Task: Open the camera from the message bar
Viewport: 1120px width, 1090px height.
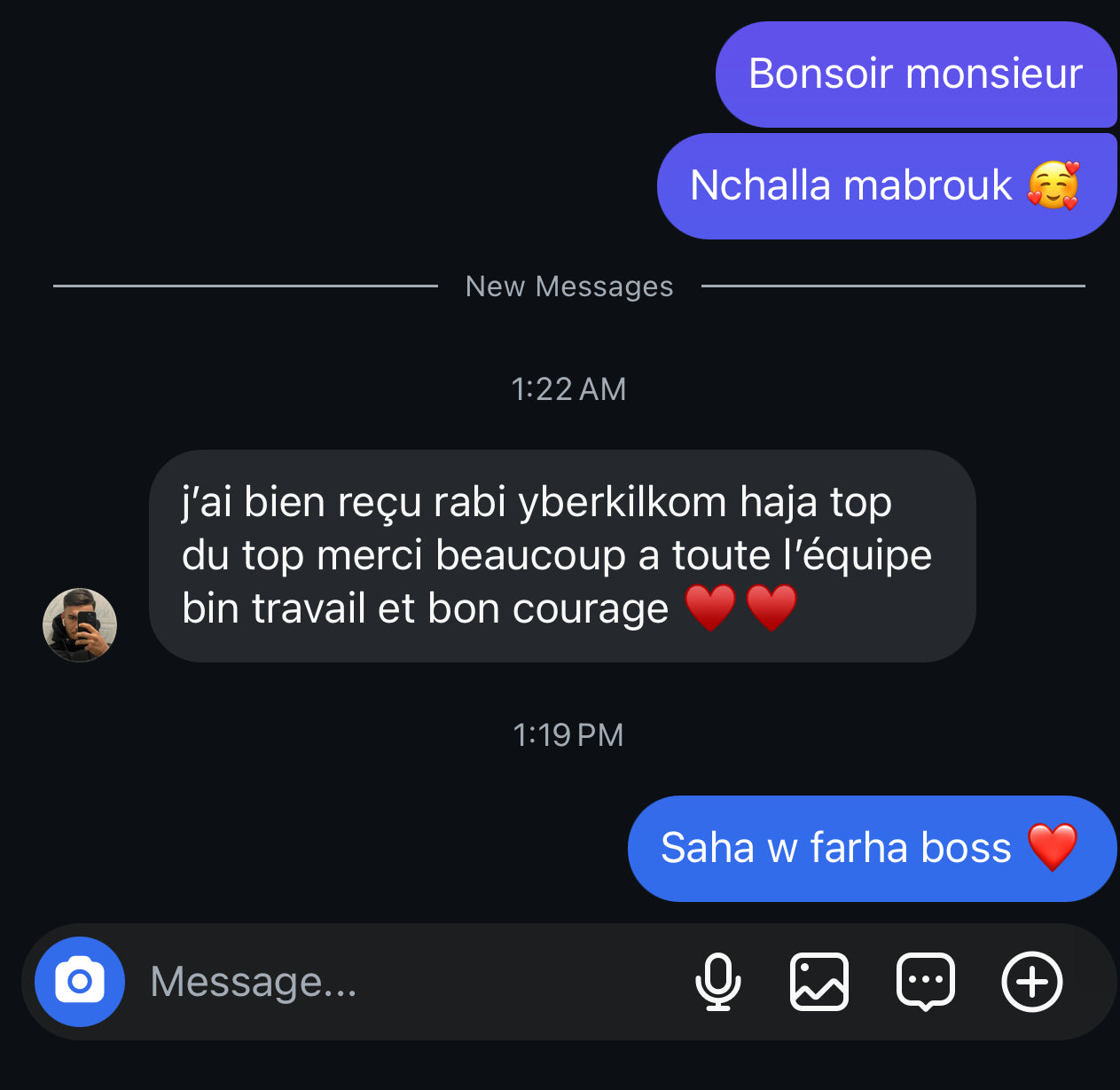Action: 80,982
